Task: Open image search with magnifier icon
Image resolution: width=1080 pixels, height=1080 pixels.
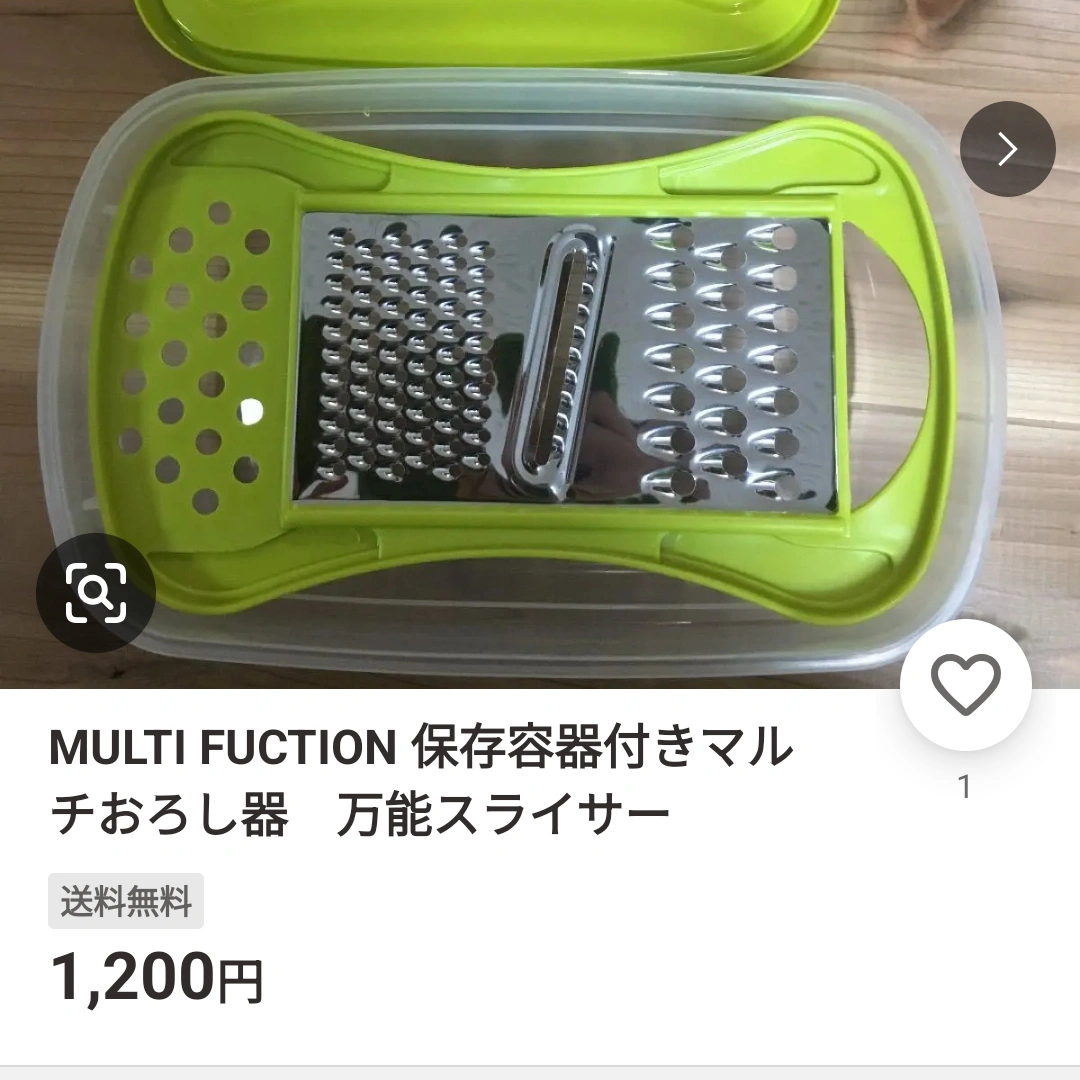Action: 96,593
